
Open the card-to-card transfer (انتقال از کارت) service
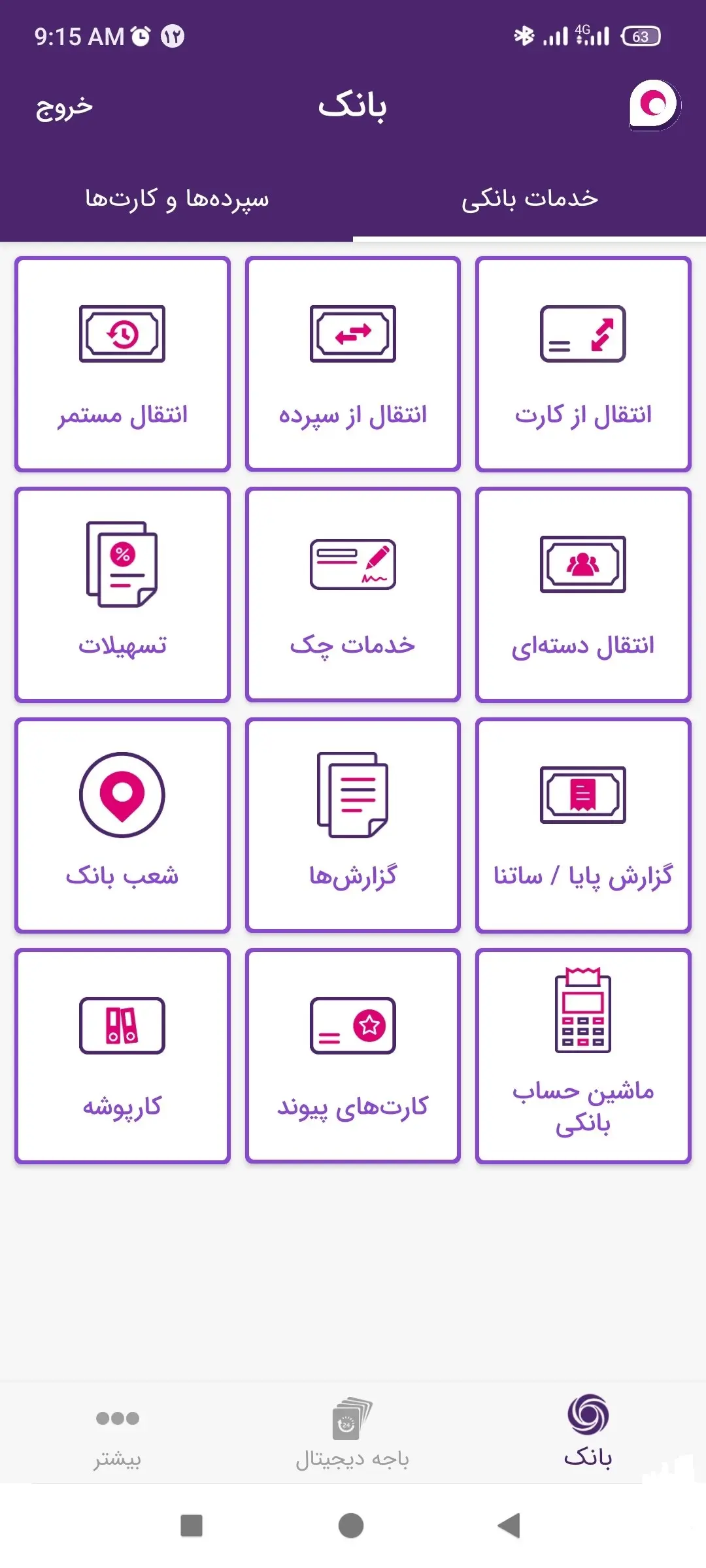pos(584,364)
